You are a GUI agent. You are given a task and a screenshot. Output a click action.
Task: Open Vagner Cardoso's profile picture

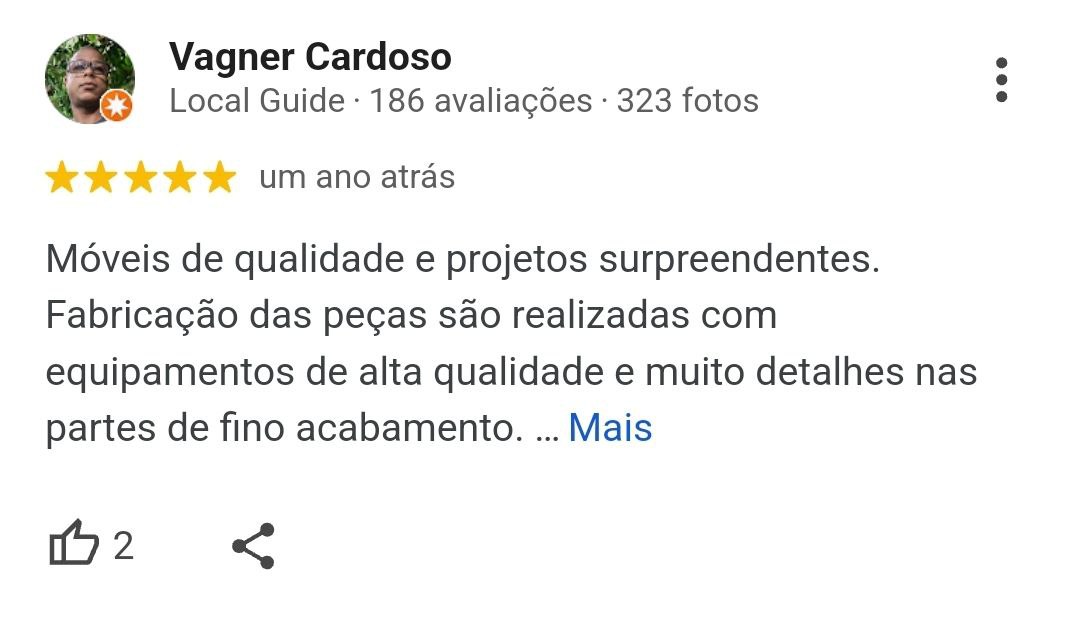pyautogui.click(x=89, y=79)
